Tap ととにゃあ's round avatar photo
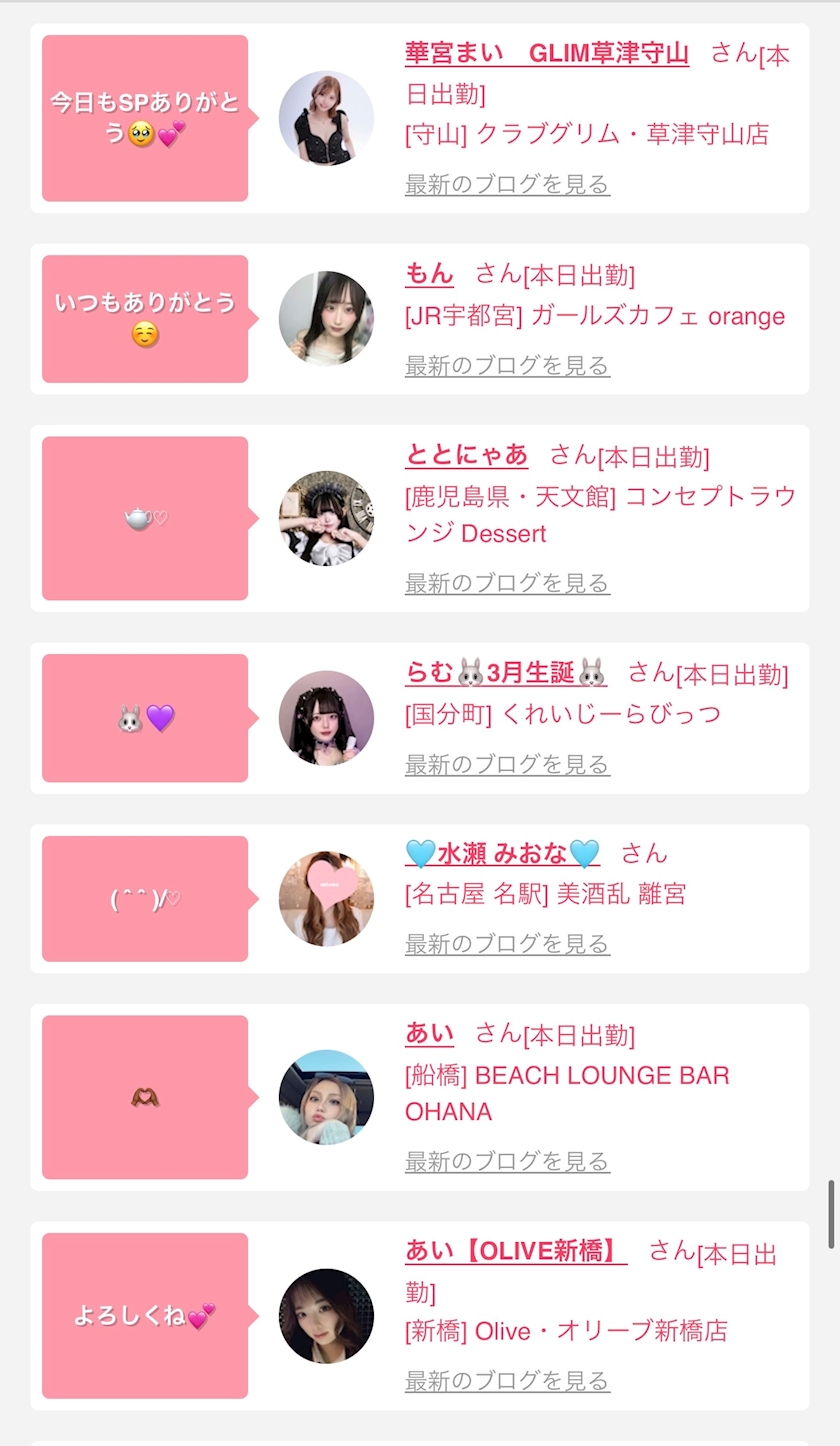This screenshot has height=1446, width=840. coord(326,518)
